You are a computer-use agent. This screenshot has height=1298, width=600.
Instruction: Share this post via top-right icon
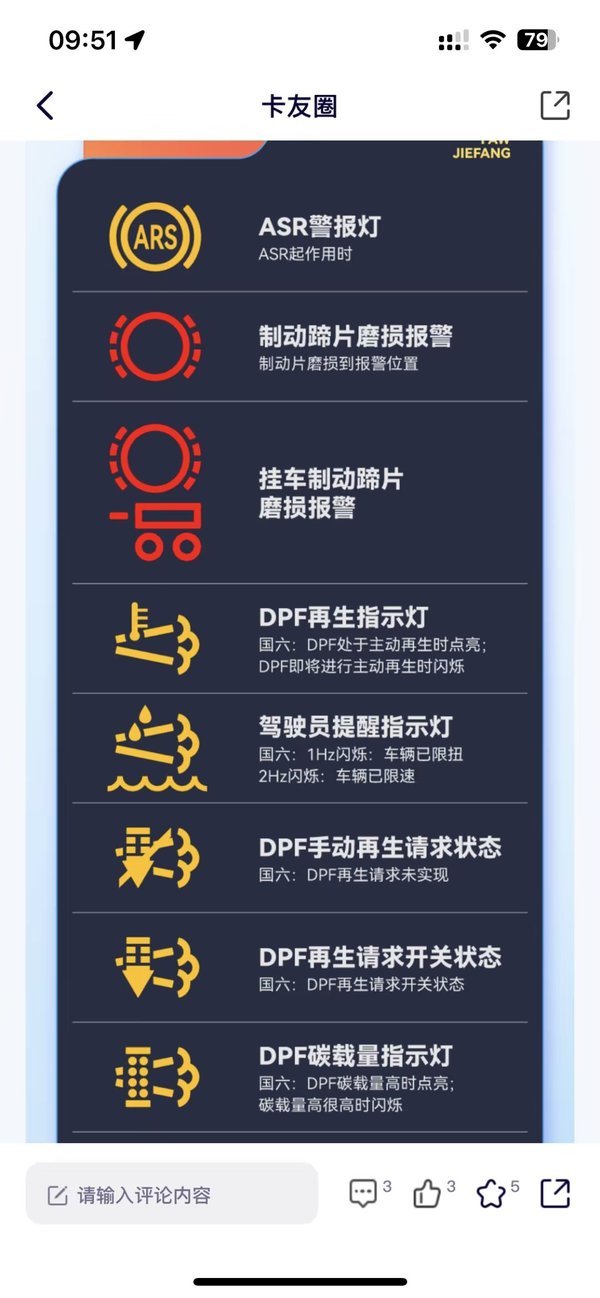tap(555, 105)
